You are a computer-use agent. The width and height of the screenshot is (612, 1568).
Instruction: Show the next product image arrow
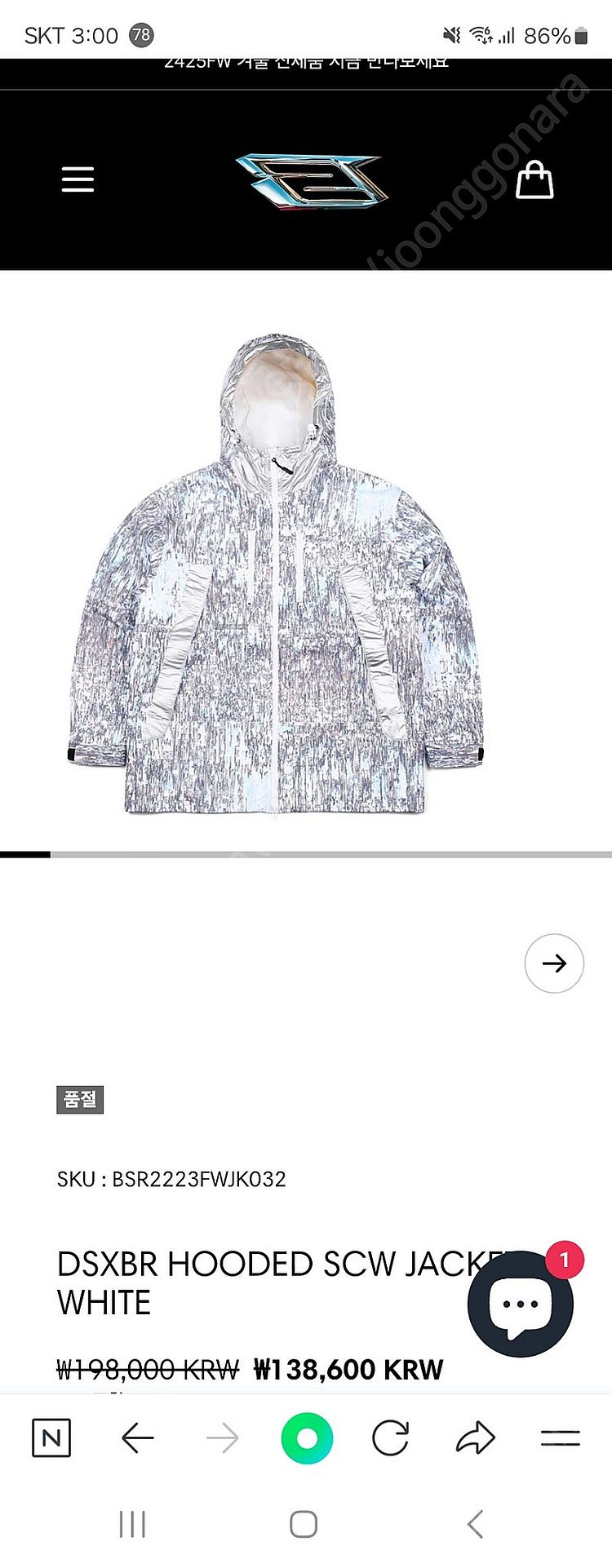coord(554,963)
